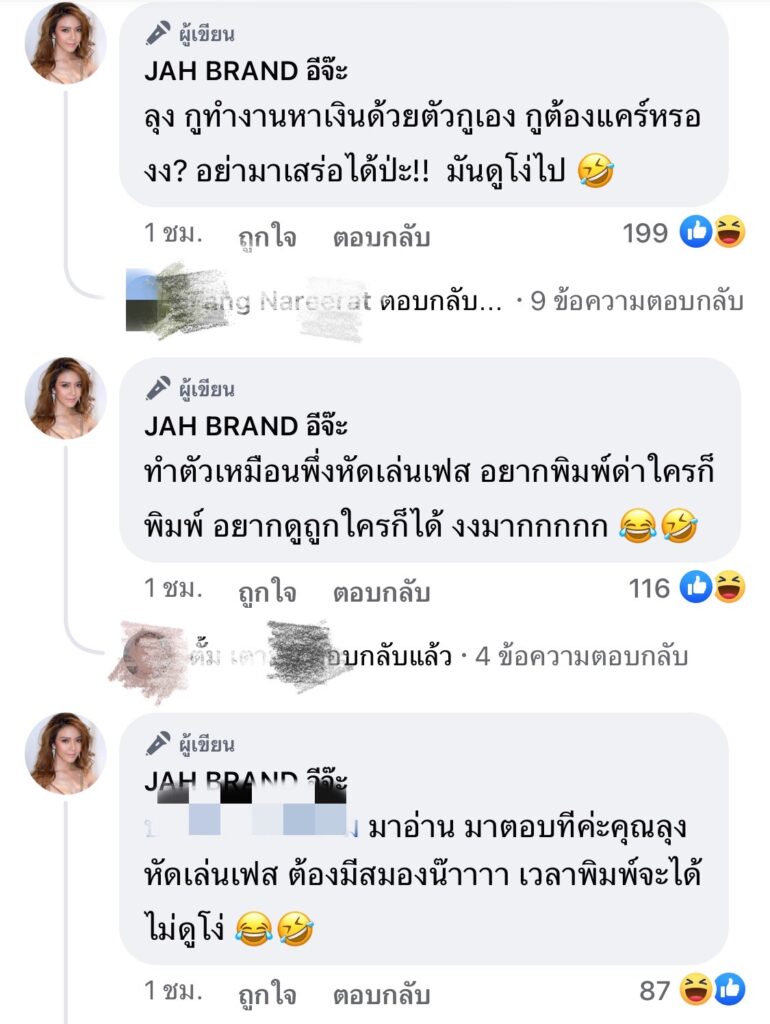770x1024 pixels.
Task: Like the comment with 199 reactions
Action: [x=266, y=237]
